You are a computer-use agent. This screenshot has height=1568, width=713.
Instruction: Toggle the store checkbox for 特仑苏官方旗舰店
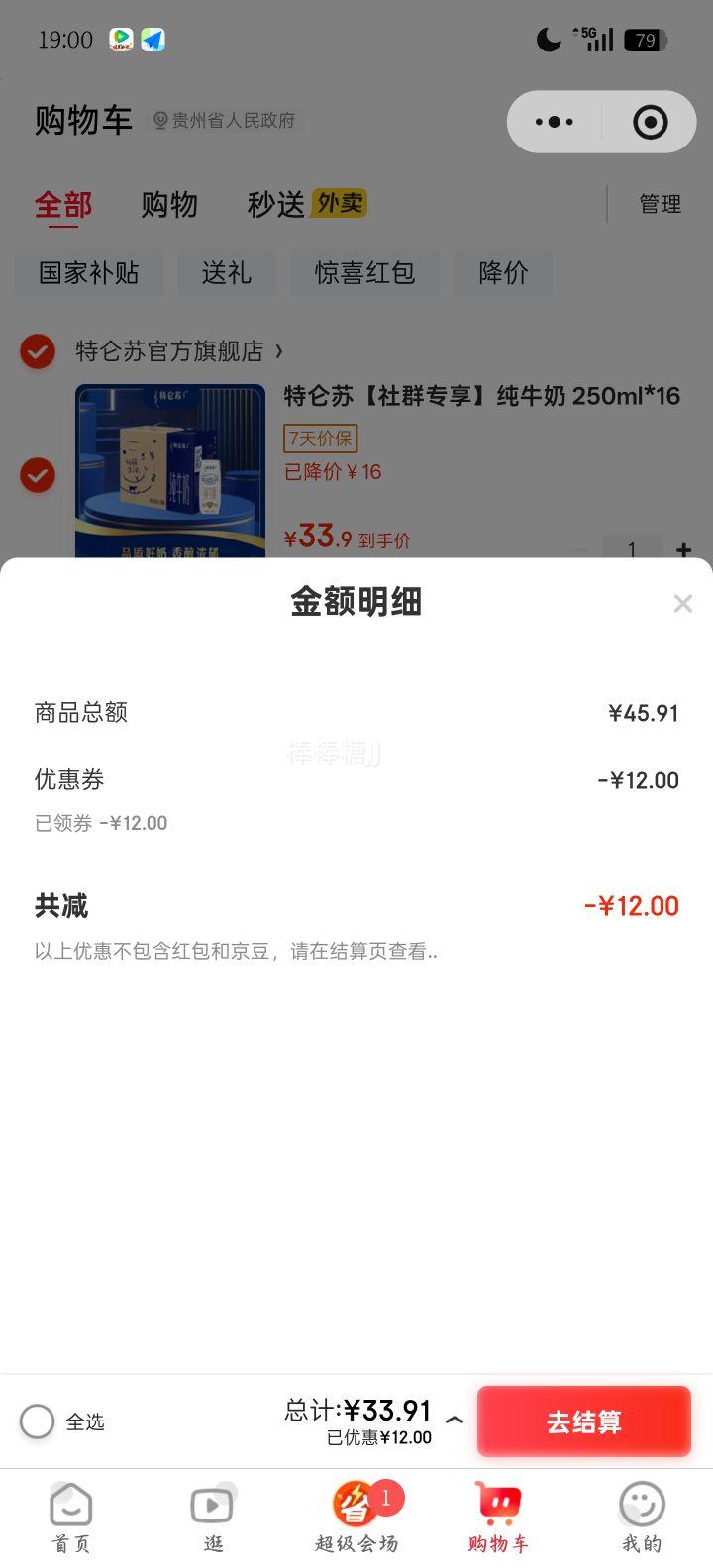(37, 351)
